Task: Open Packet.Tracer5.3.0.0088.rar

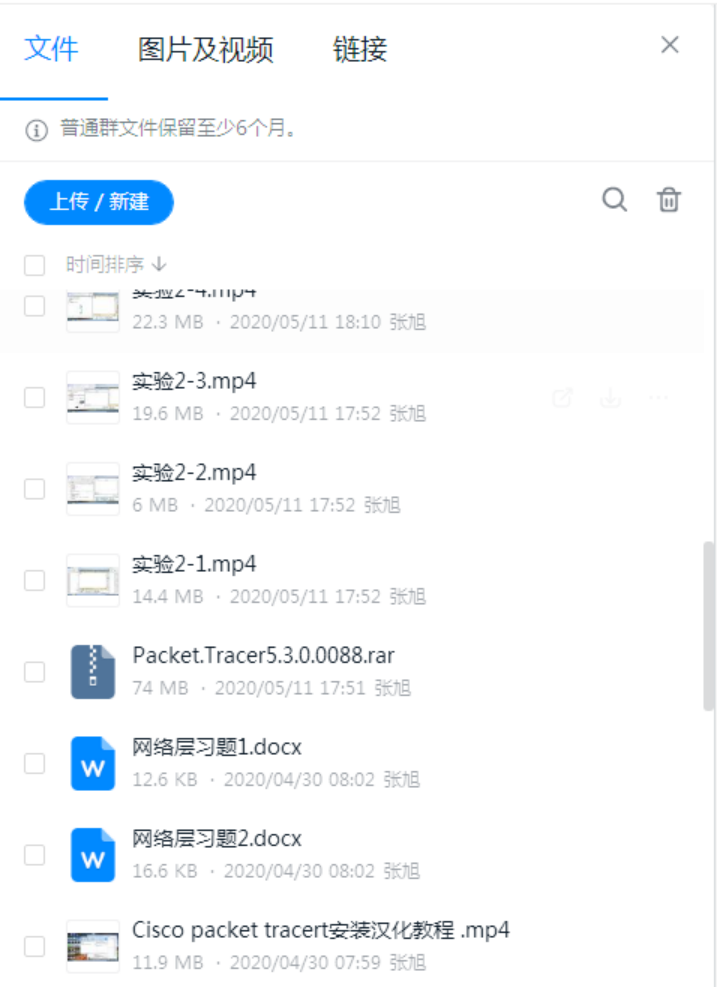Action: tap(263, 656)
